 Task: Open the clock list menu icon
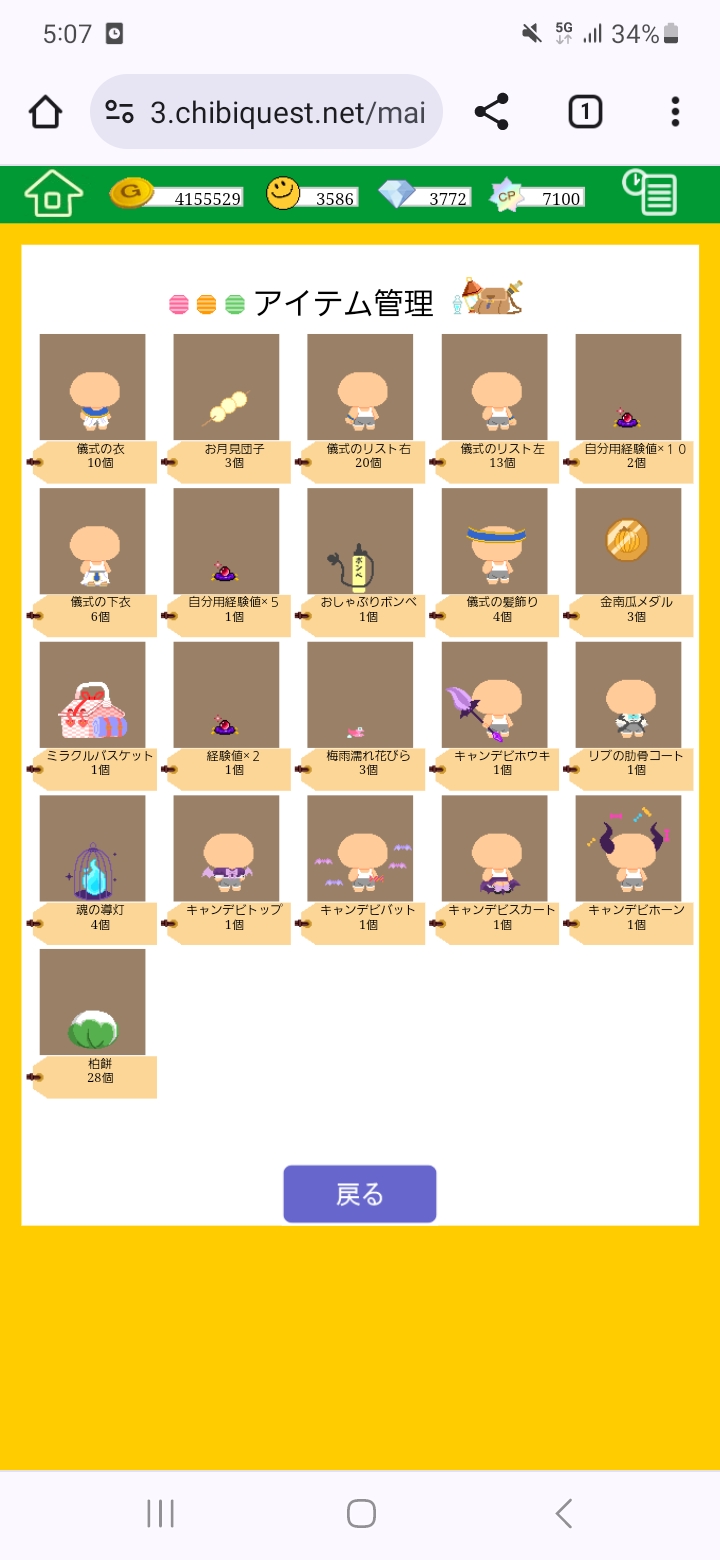(x=649, y=193)
